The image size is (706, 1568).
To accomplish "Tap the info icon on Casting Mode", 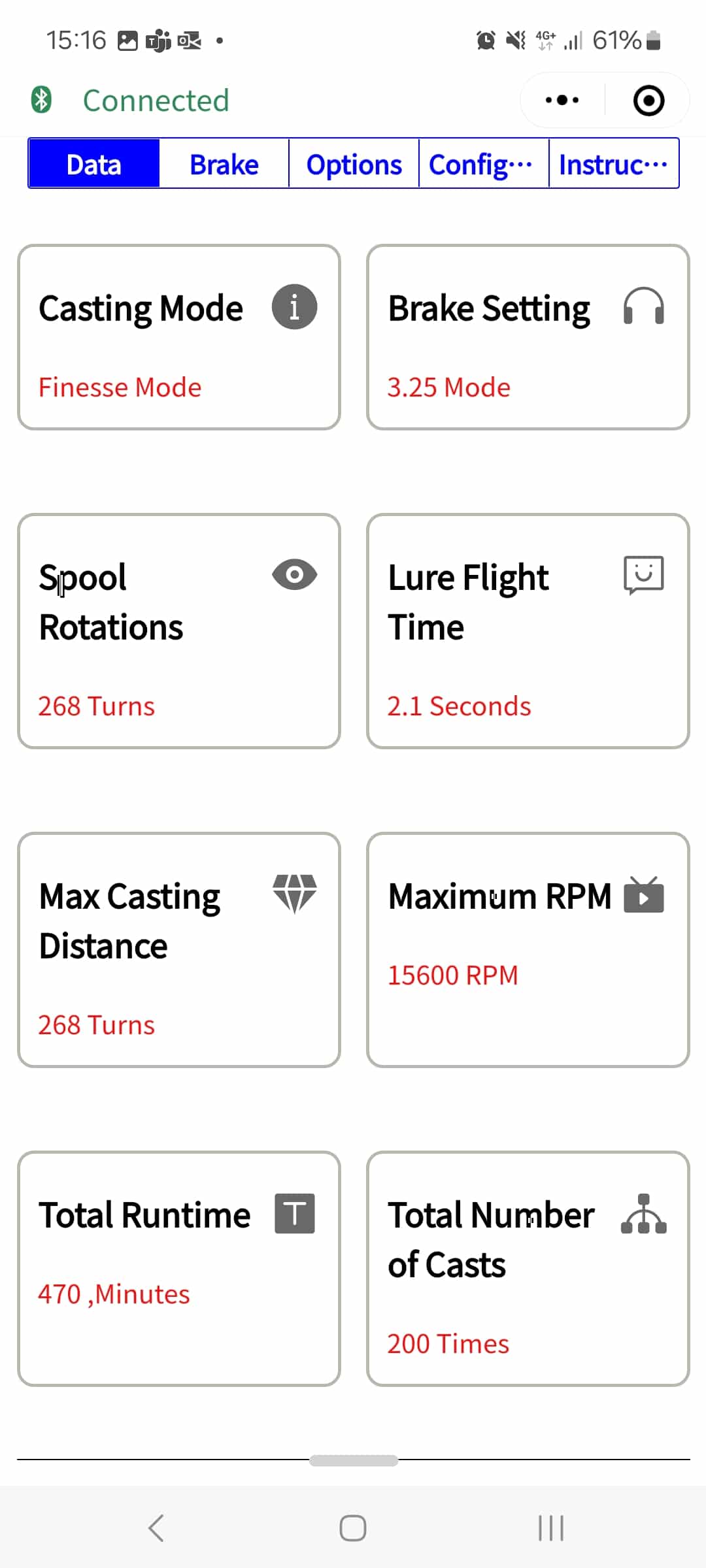I will point(294,307).
